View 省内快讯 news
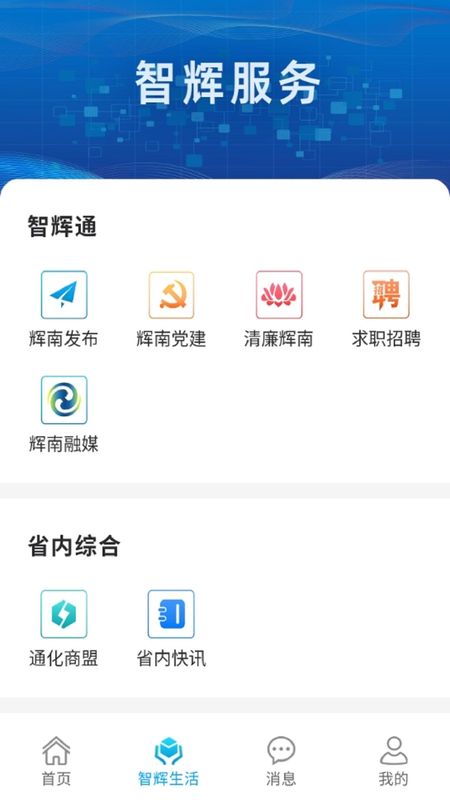The width and height of the screenshot is (450, 800). coord(171,628)
